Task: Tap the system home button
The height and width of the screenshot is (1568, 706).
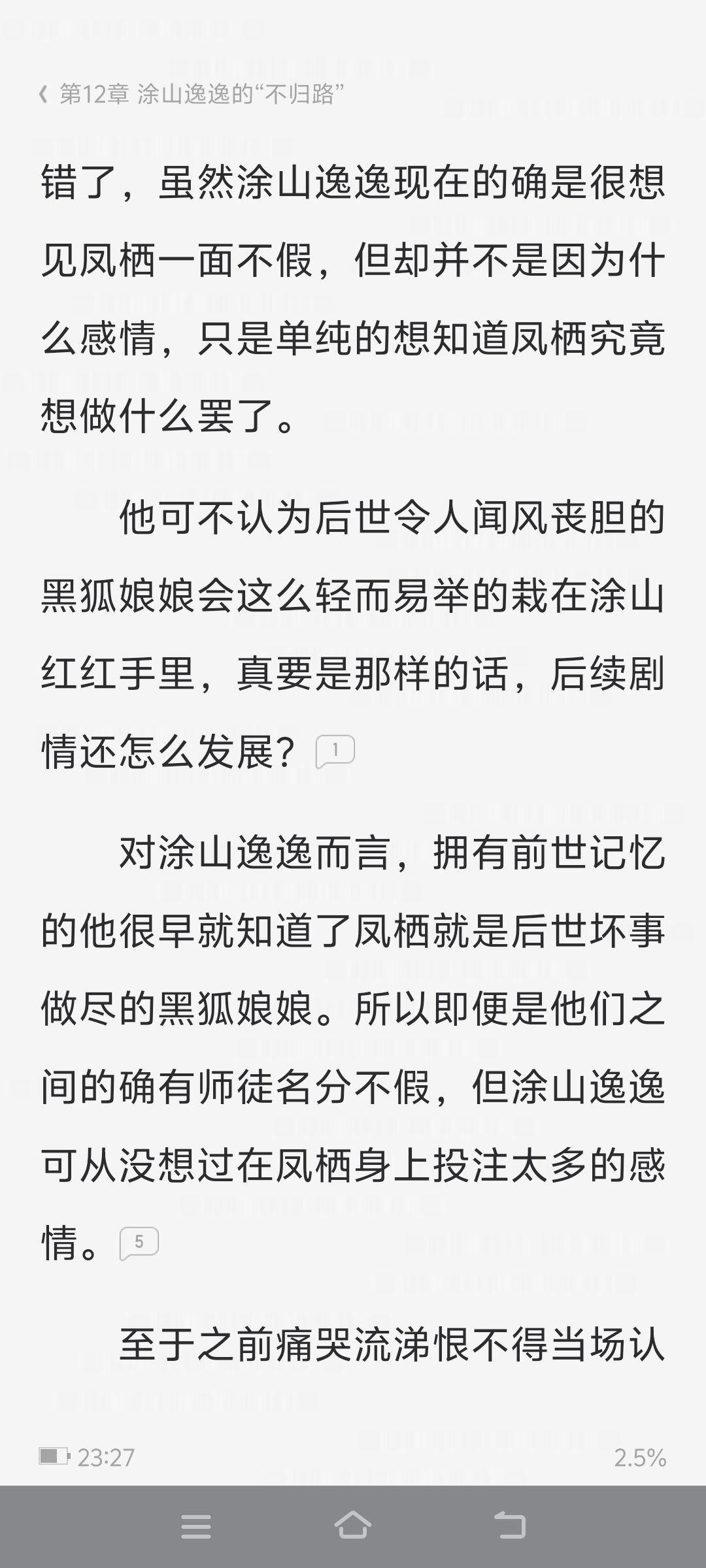Action: coord(353,1526)
